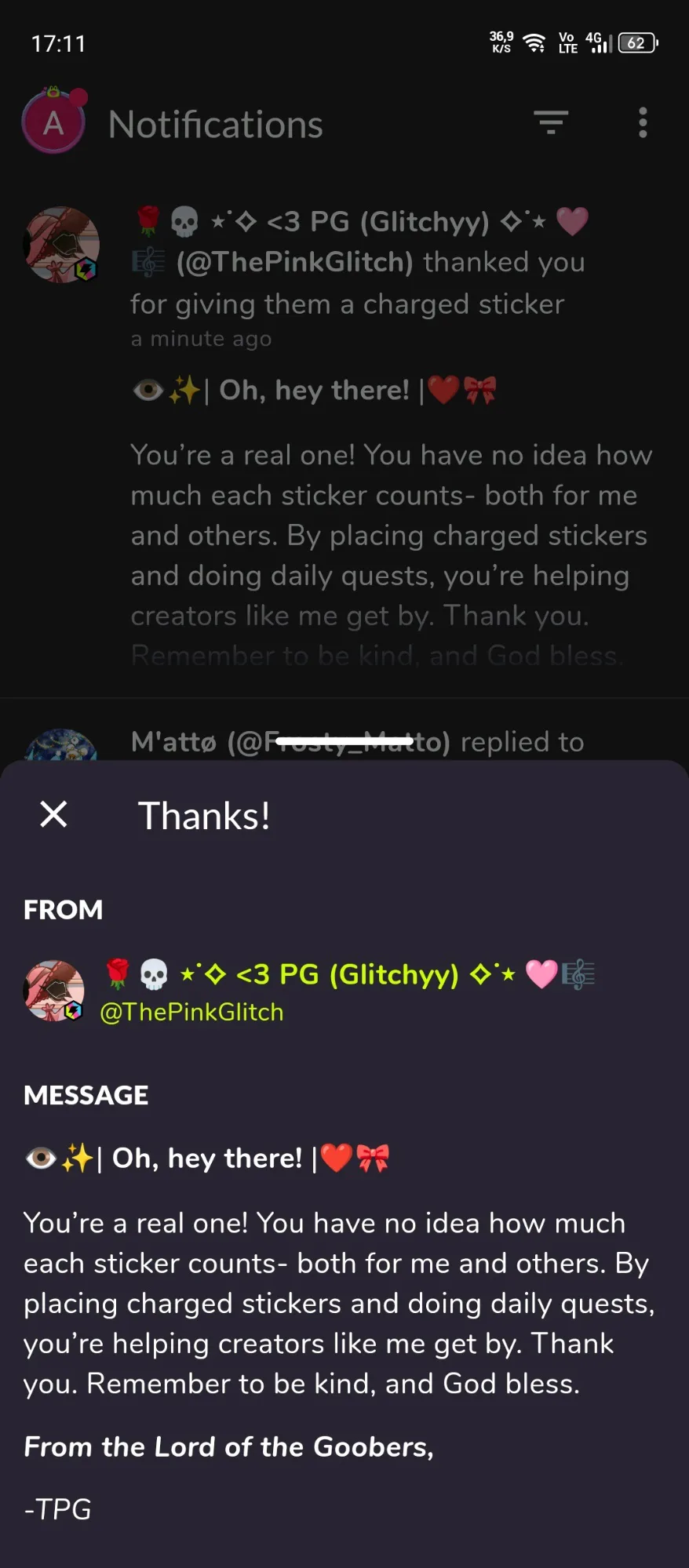Open @ThePinkGlitch profile link
Screen dimensions: 689x1568
[191, 1012]
